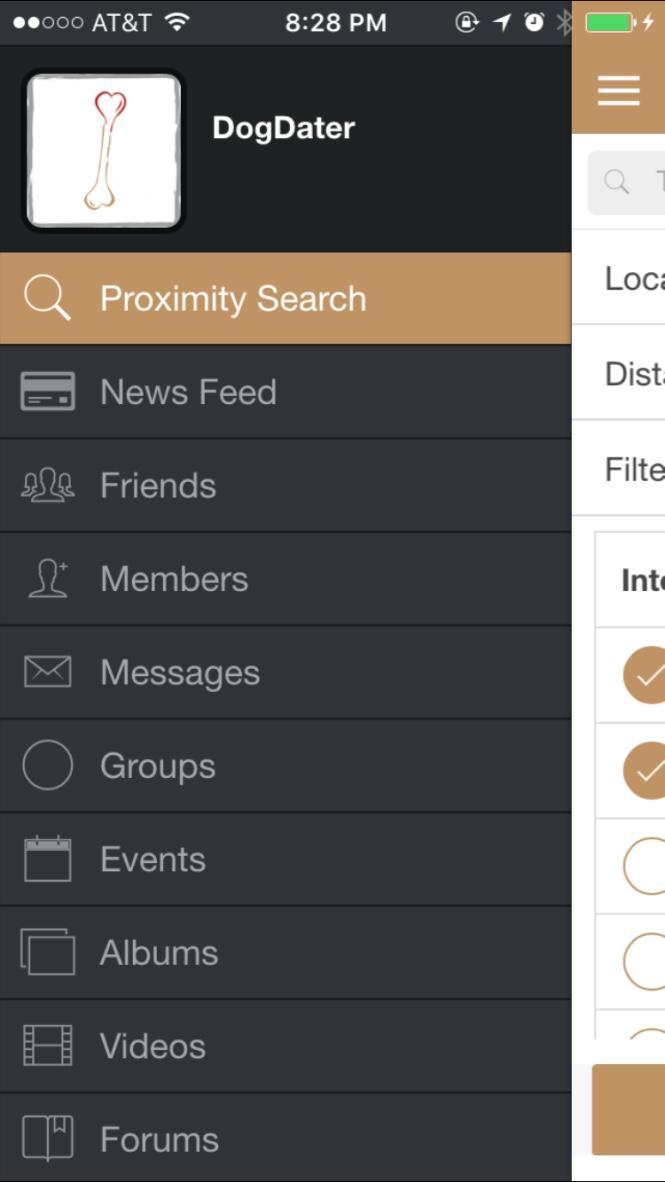Open Forums
The image size is (665, 1182).
click(159, 1140)
